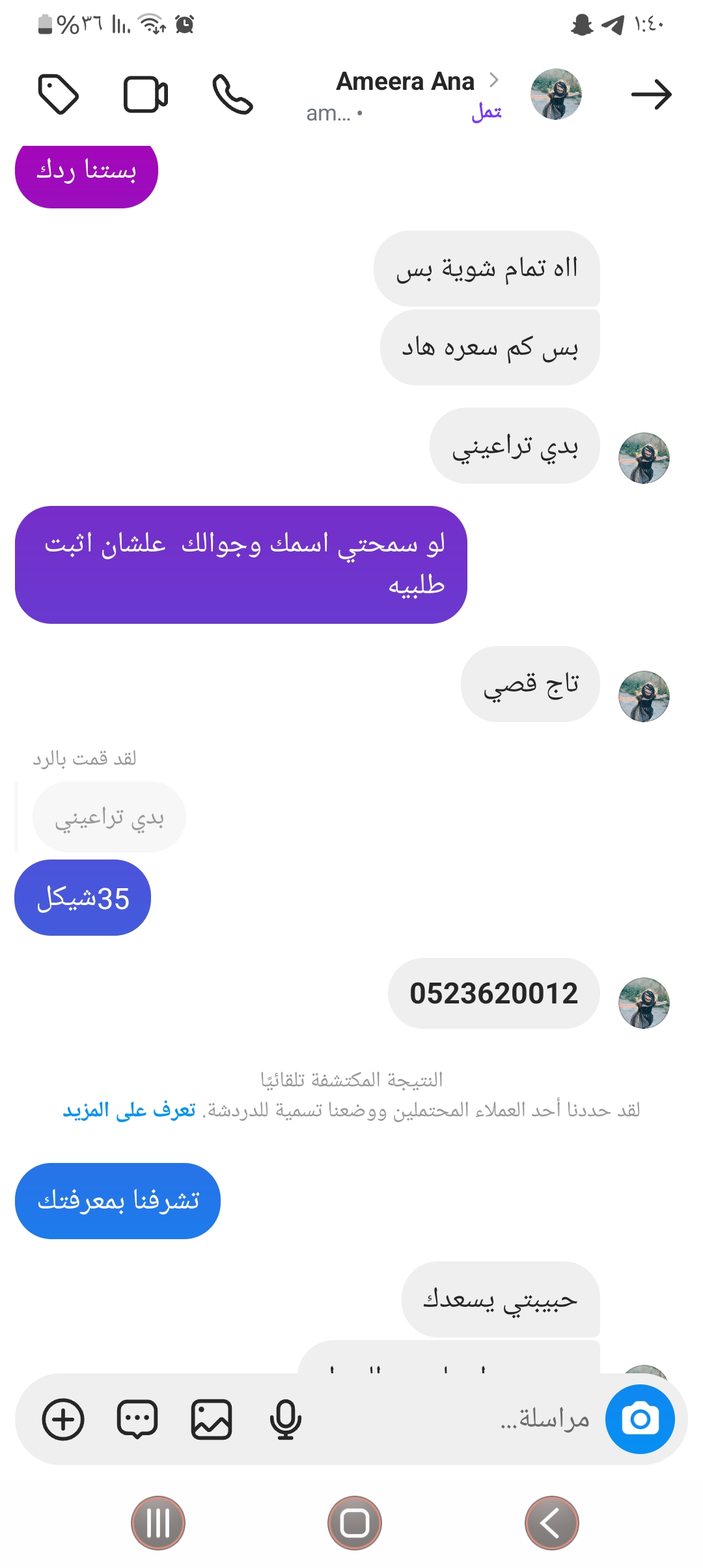The image size is (703, 1568).
Task: Tap the back arrow in the header
Action: point(651,95)
